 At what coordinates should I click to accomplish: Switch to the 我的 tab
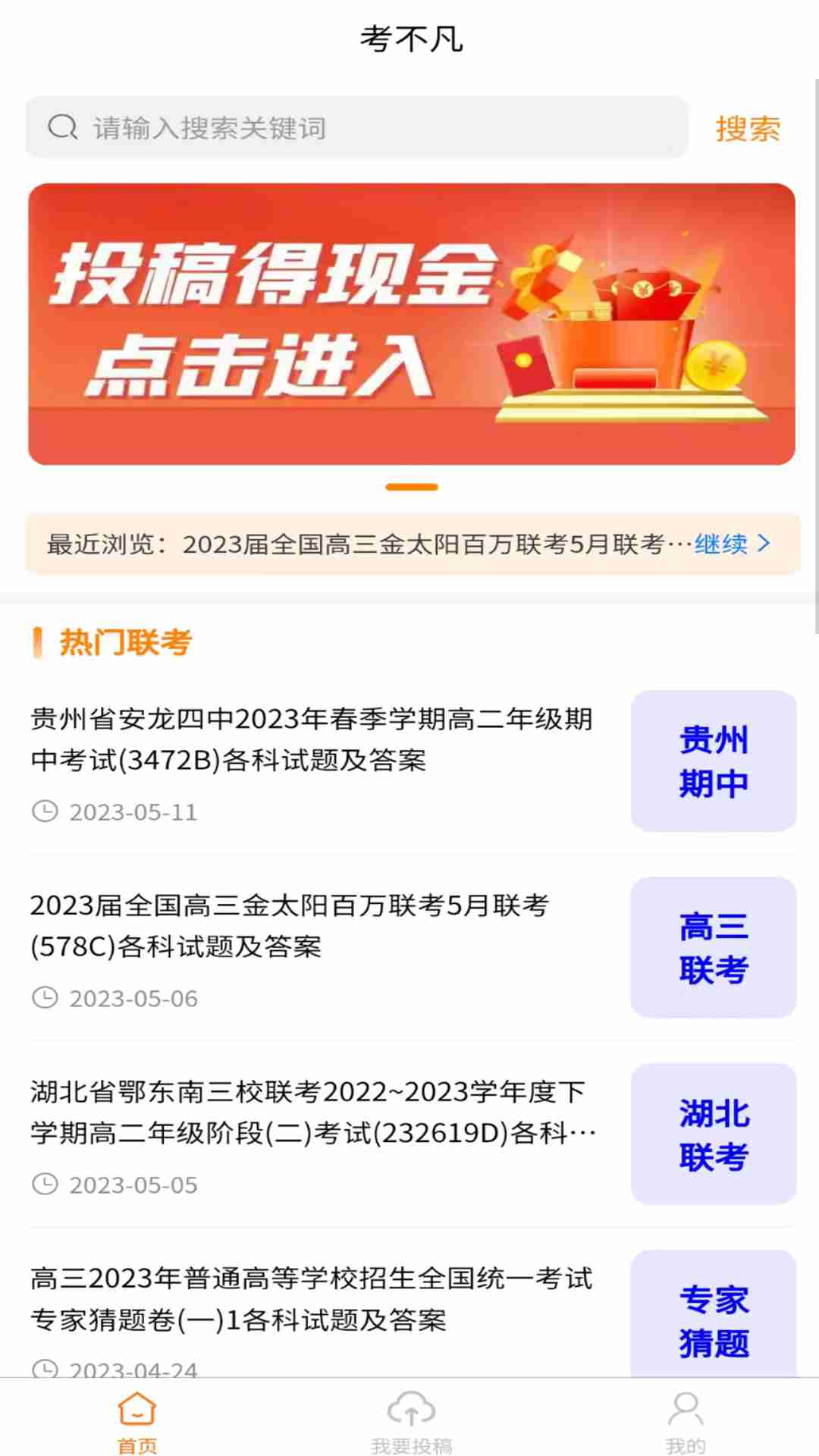click(685, 1420)
